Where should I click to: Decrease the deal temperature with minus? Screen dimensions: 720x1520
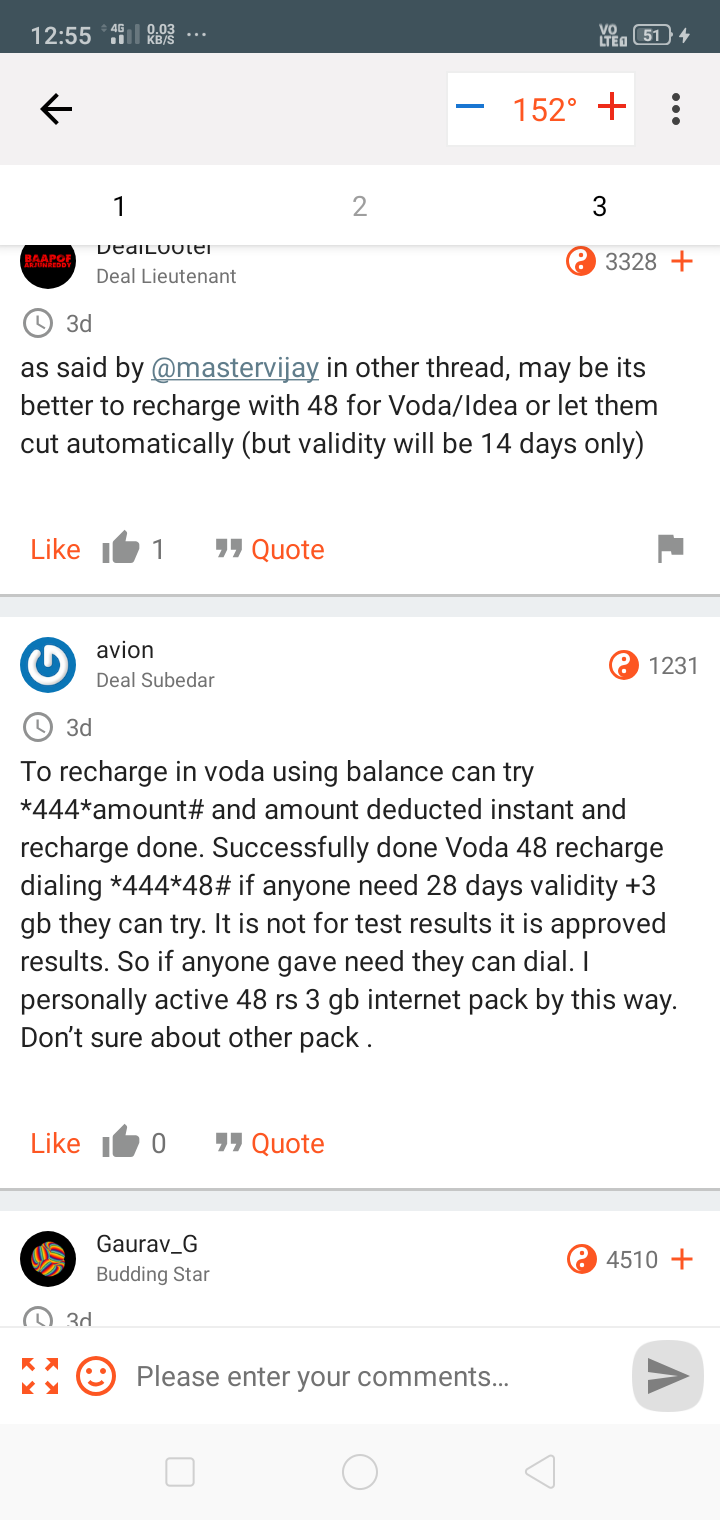pos(470,108)
